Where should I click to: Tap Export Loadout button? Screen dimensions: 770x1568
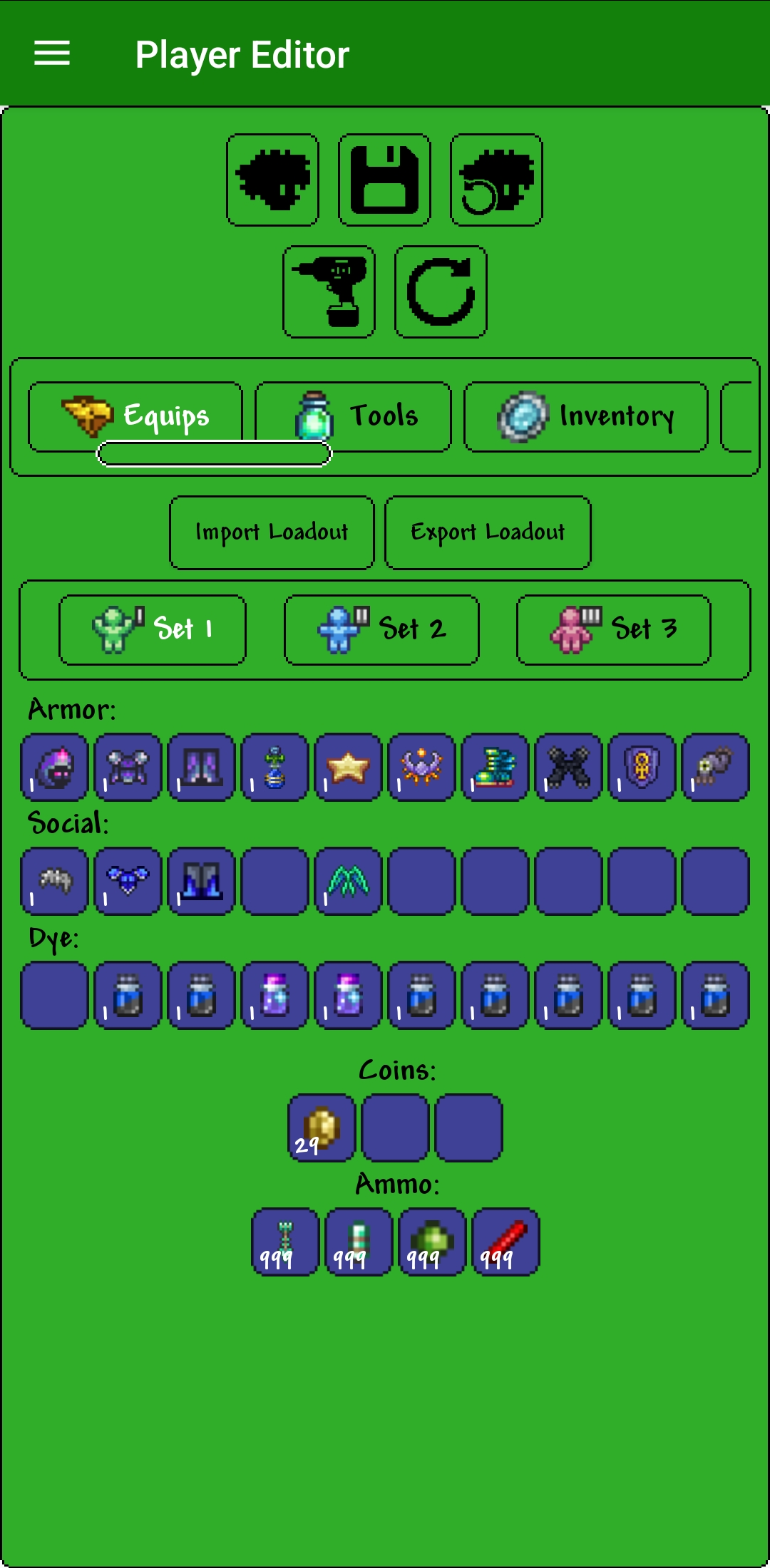click(x=488, y=533)
